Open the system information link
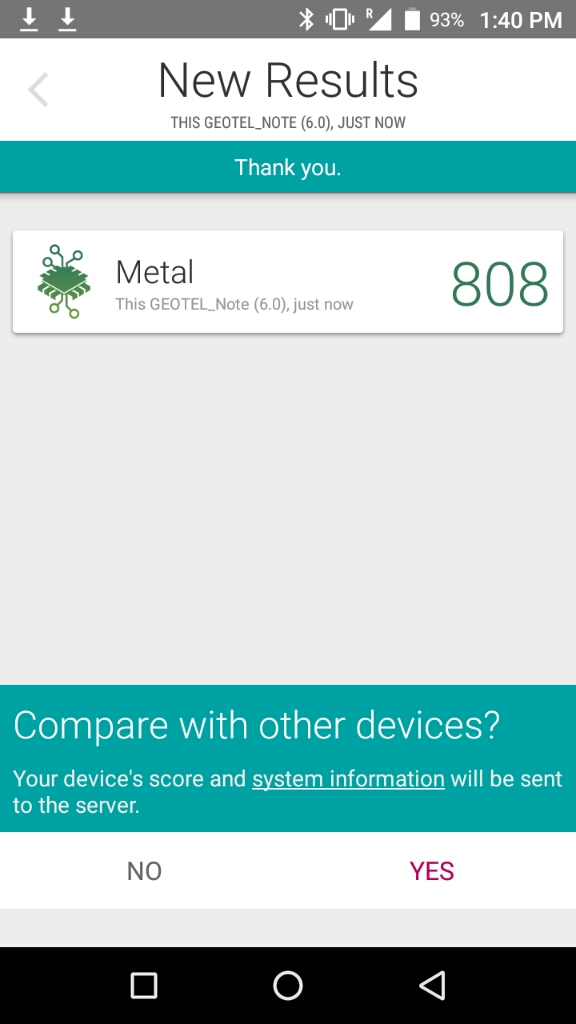This screenshot has height=1024, width=576. coord(348,779)
